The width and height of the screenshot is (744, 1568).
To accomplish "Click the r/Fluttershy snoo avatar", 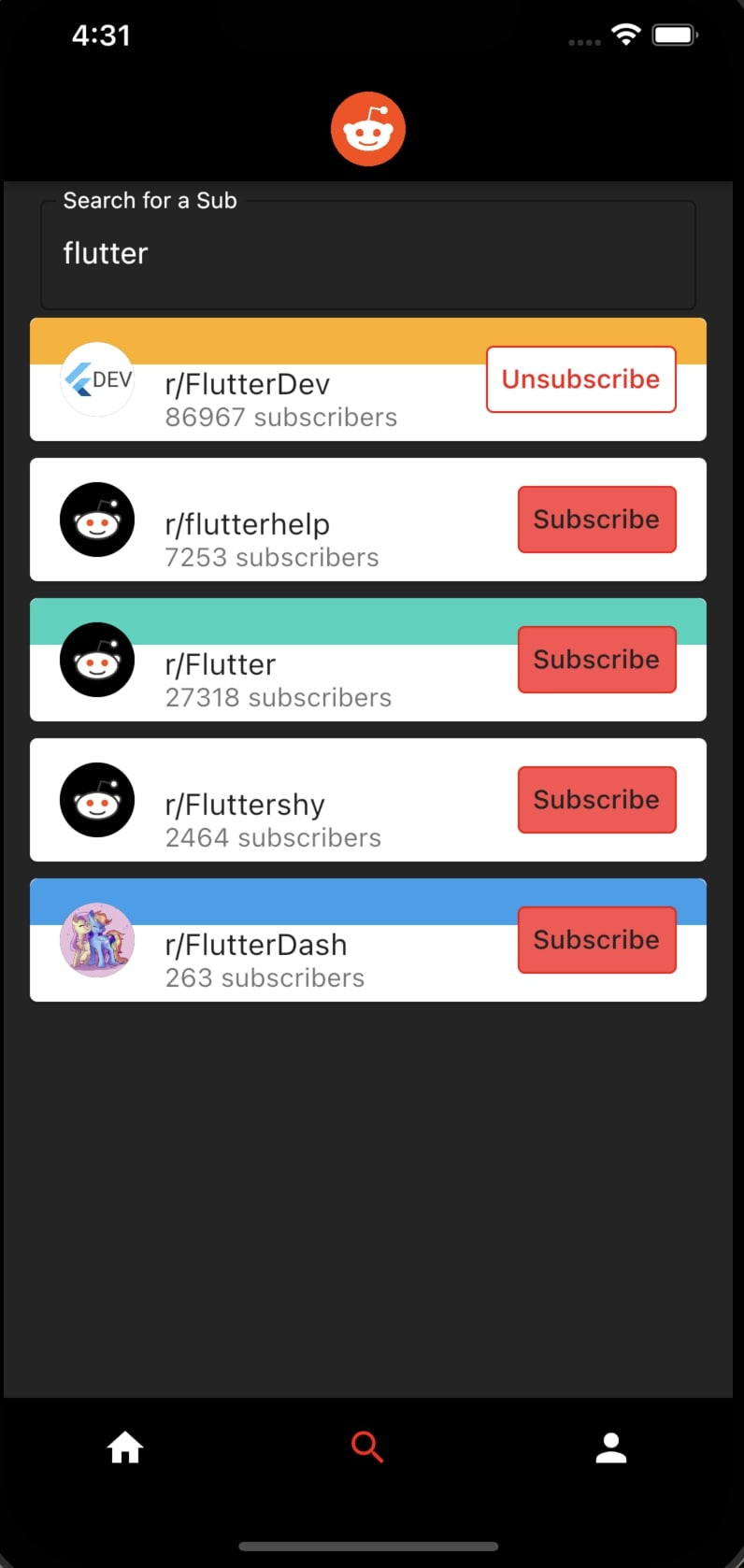I will (x=97, y=800).
